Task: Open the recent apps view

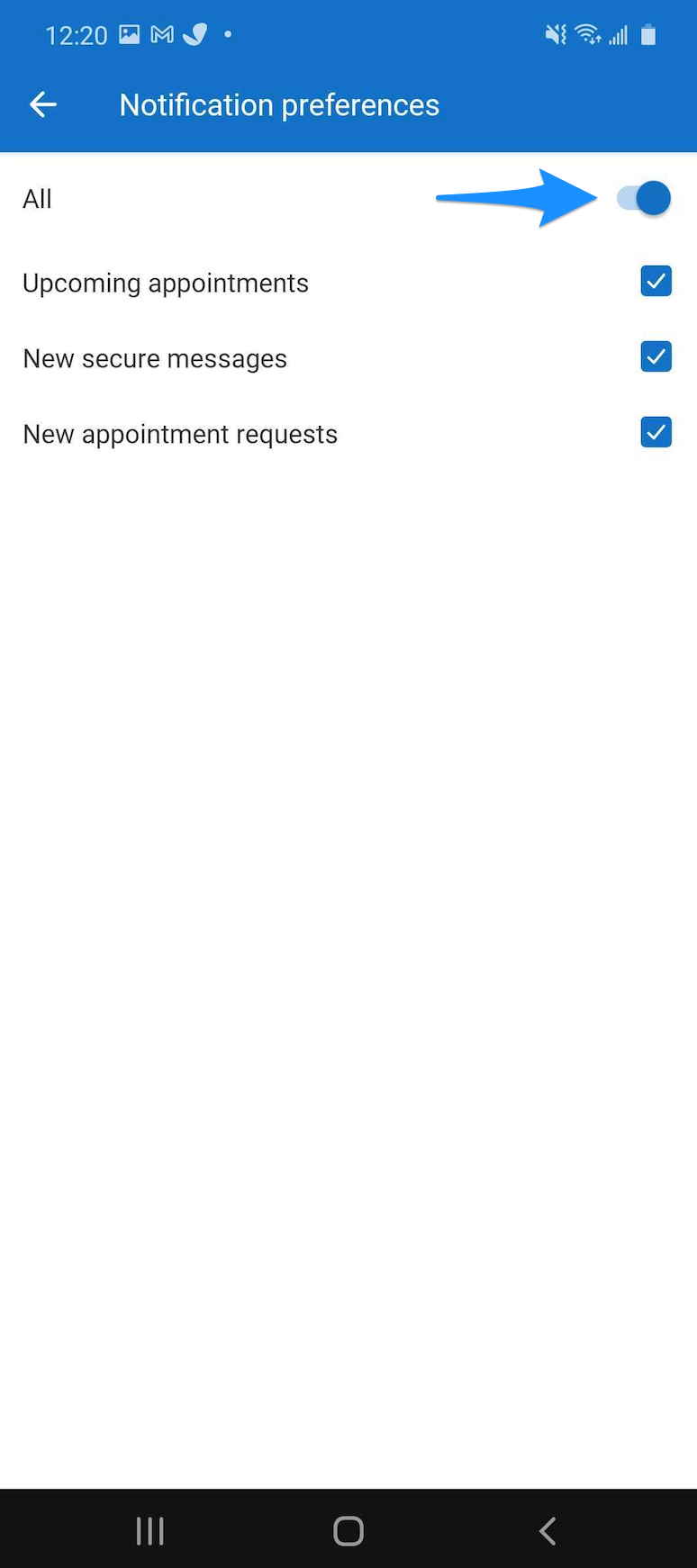Action: pos(149,1530)
